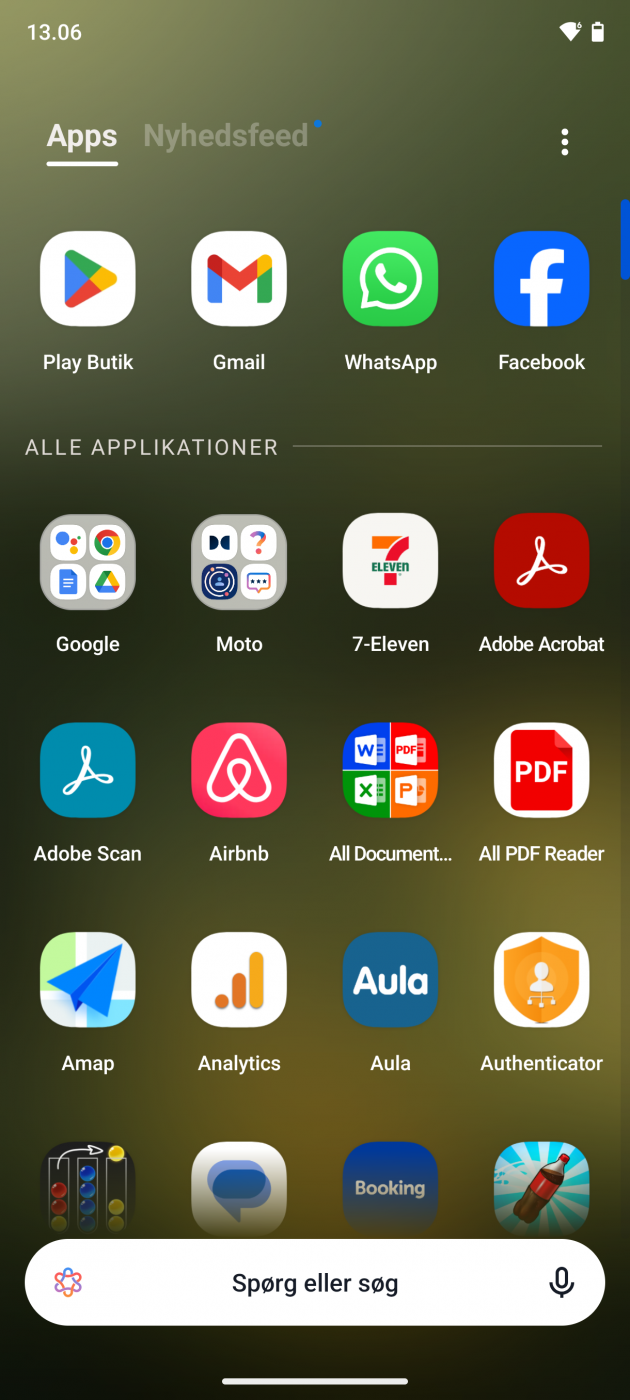Open the Play Butik app
This screenshot has width=630, height=1400.
88,279
